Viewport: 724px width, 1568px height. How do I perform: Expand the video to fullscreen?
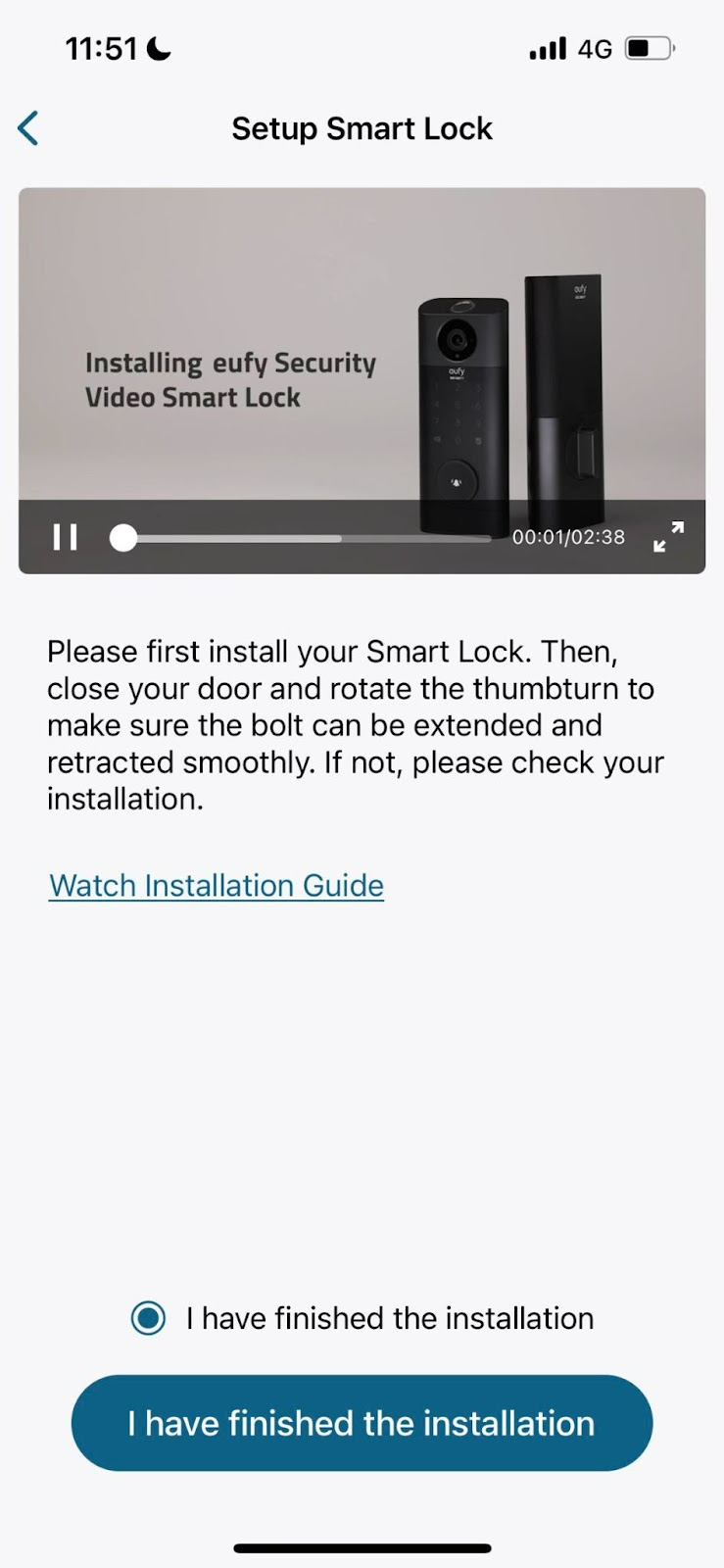[x=668, y=537]
